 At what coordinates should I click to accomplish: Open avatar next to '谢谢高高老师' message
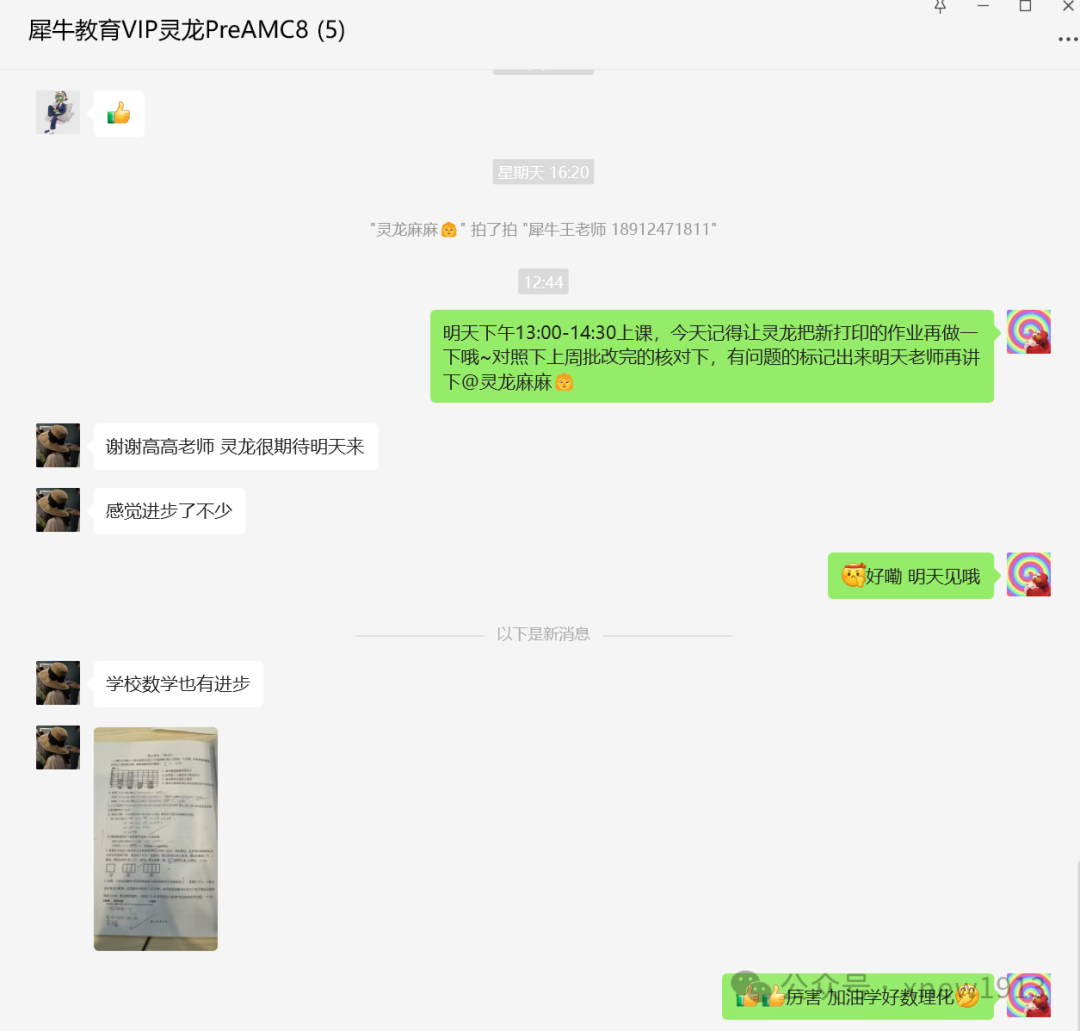(x=58, y=445)
